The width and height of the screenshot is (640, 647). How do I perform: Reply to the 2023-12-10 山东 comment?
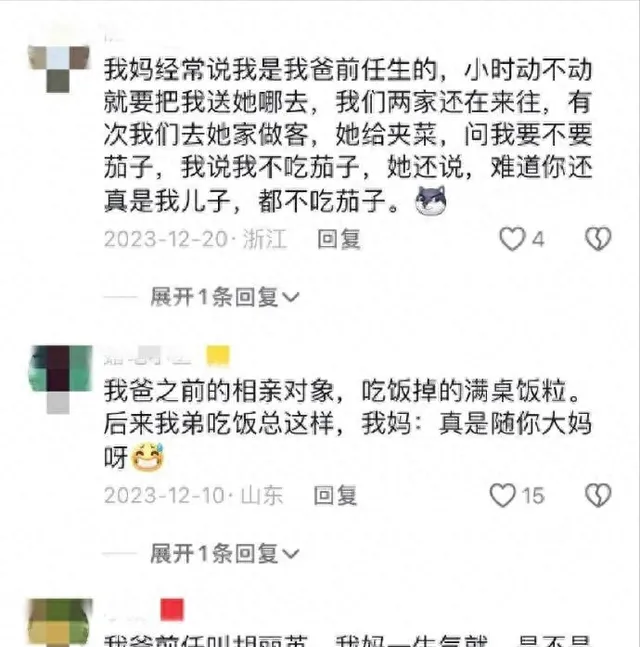[x=335, y=495]
